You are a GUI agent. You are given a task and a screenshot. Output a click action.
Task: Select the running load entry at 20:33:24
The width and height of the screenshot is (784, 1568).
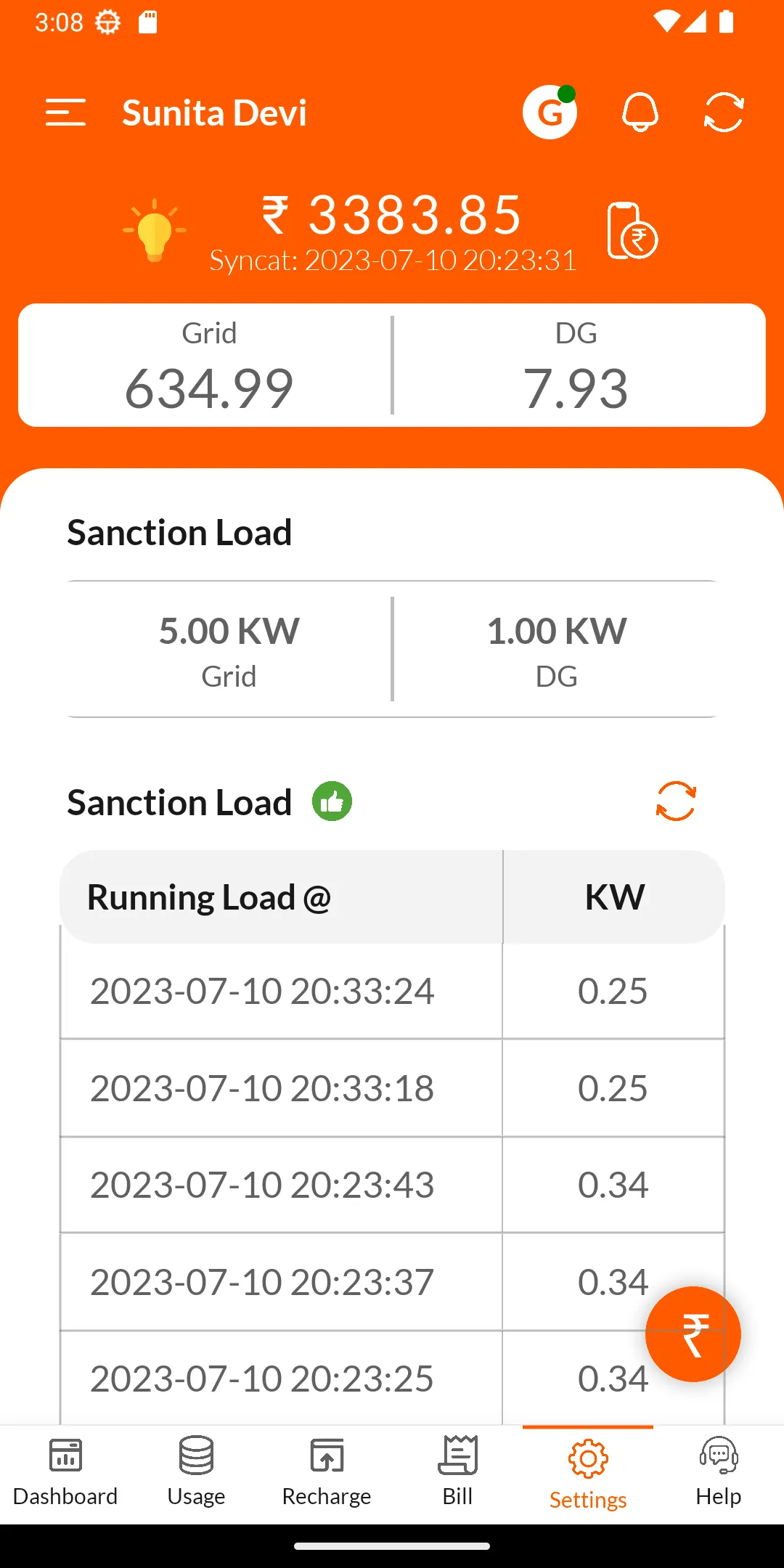pyautogui.click(x=262, y=991)
